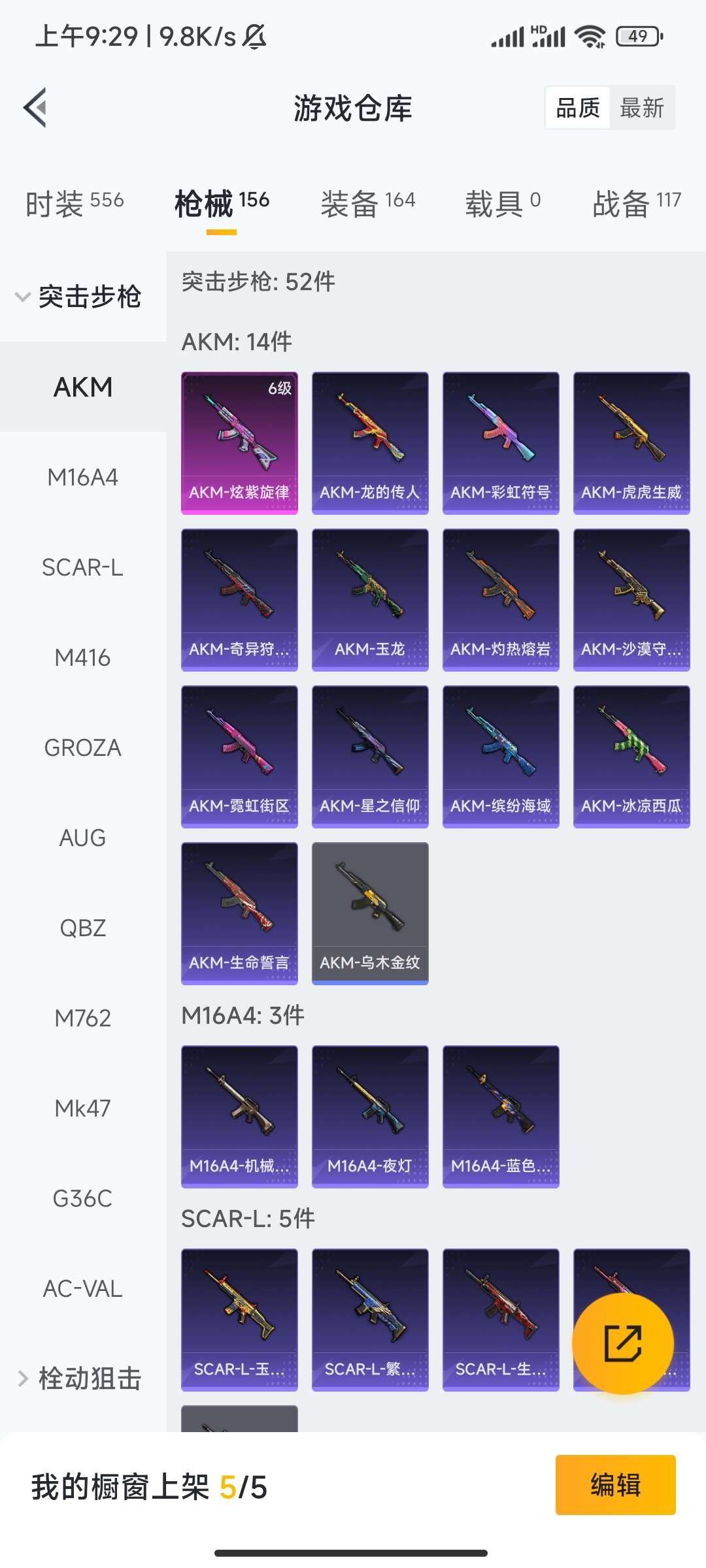Sort items by 最新

(641, 108)
